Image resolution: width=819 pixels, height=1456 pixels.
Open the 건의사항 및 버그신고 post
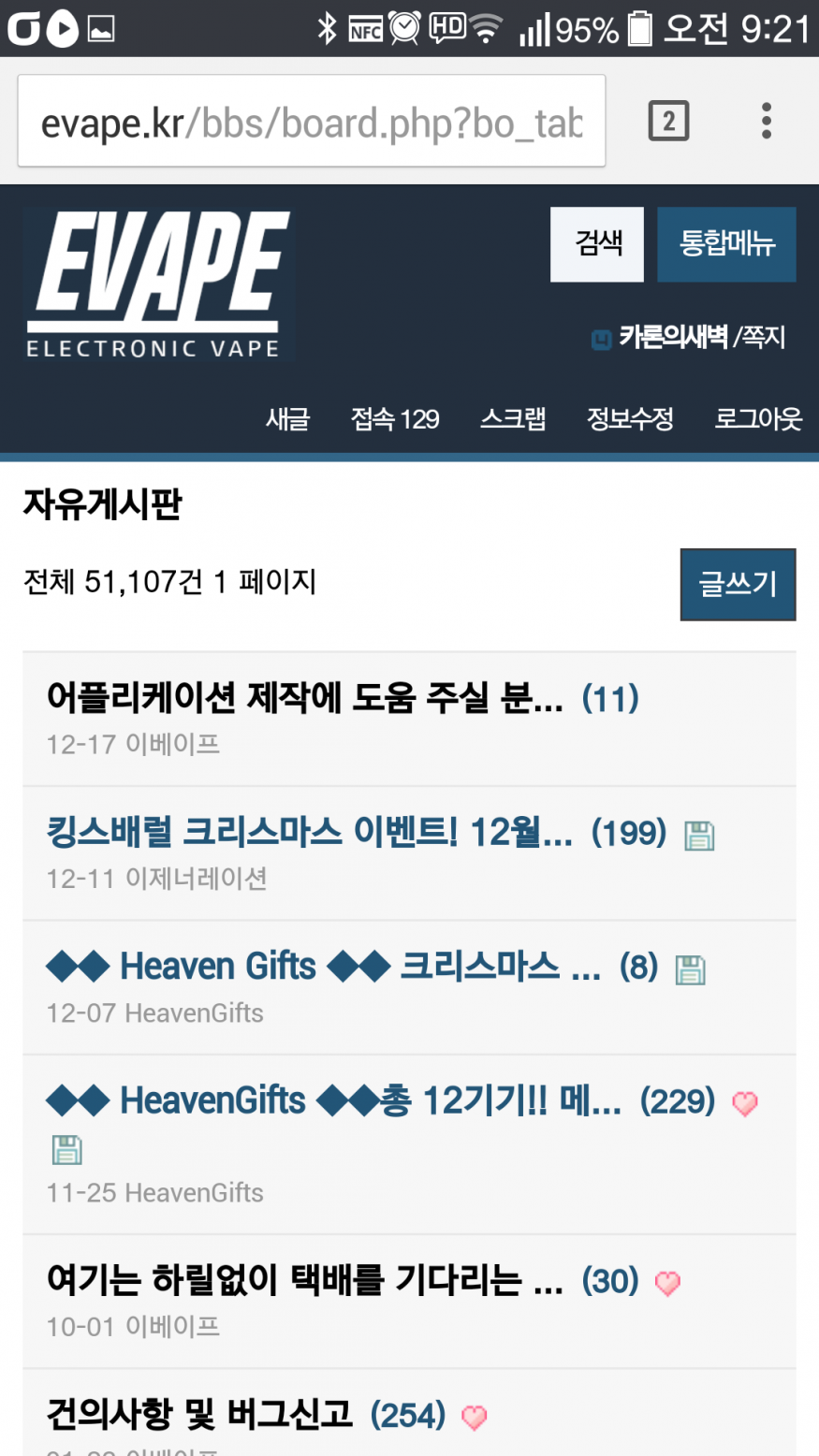pos(199,1414)
